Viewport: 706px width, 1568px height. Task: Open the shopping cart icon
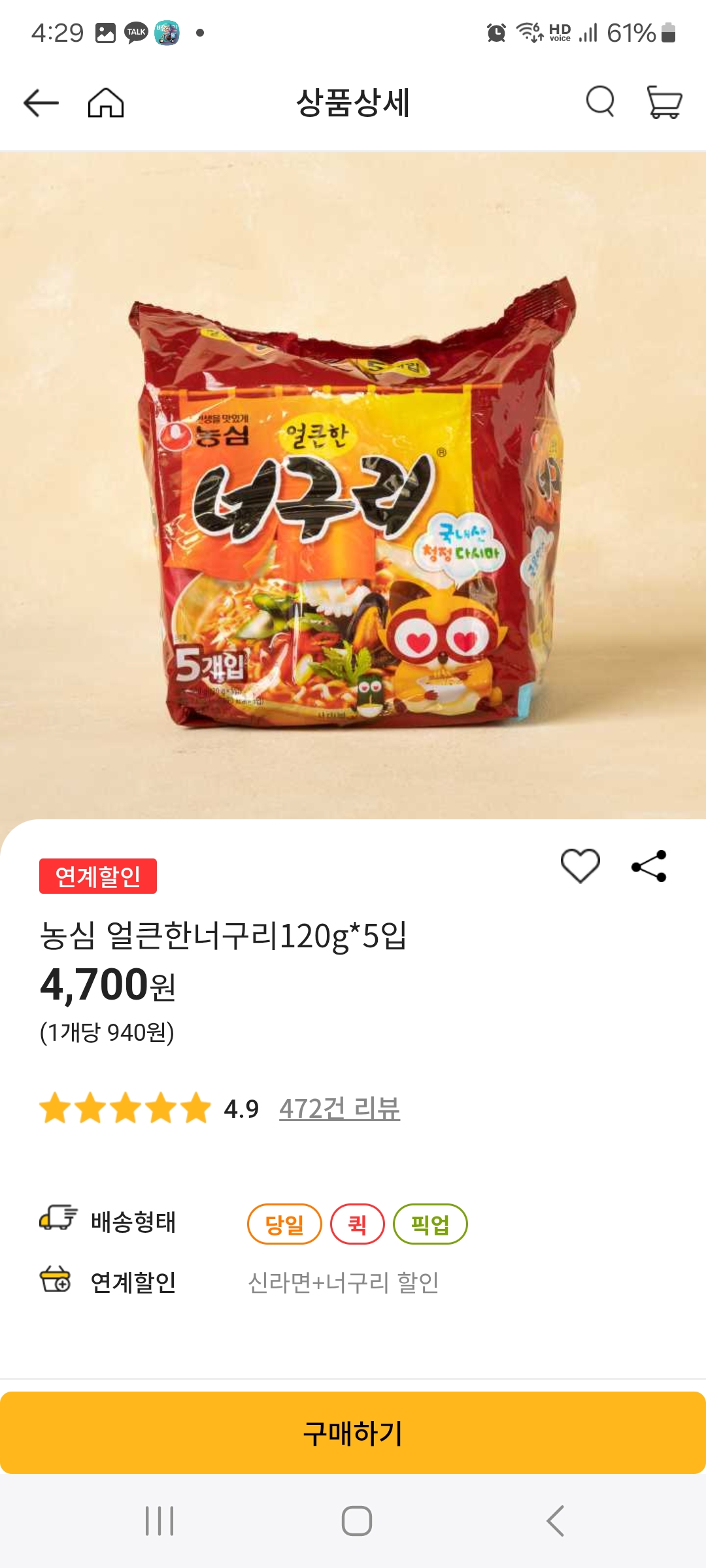pyautogui.click(x=662, y=103)
